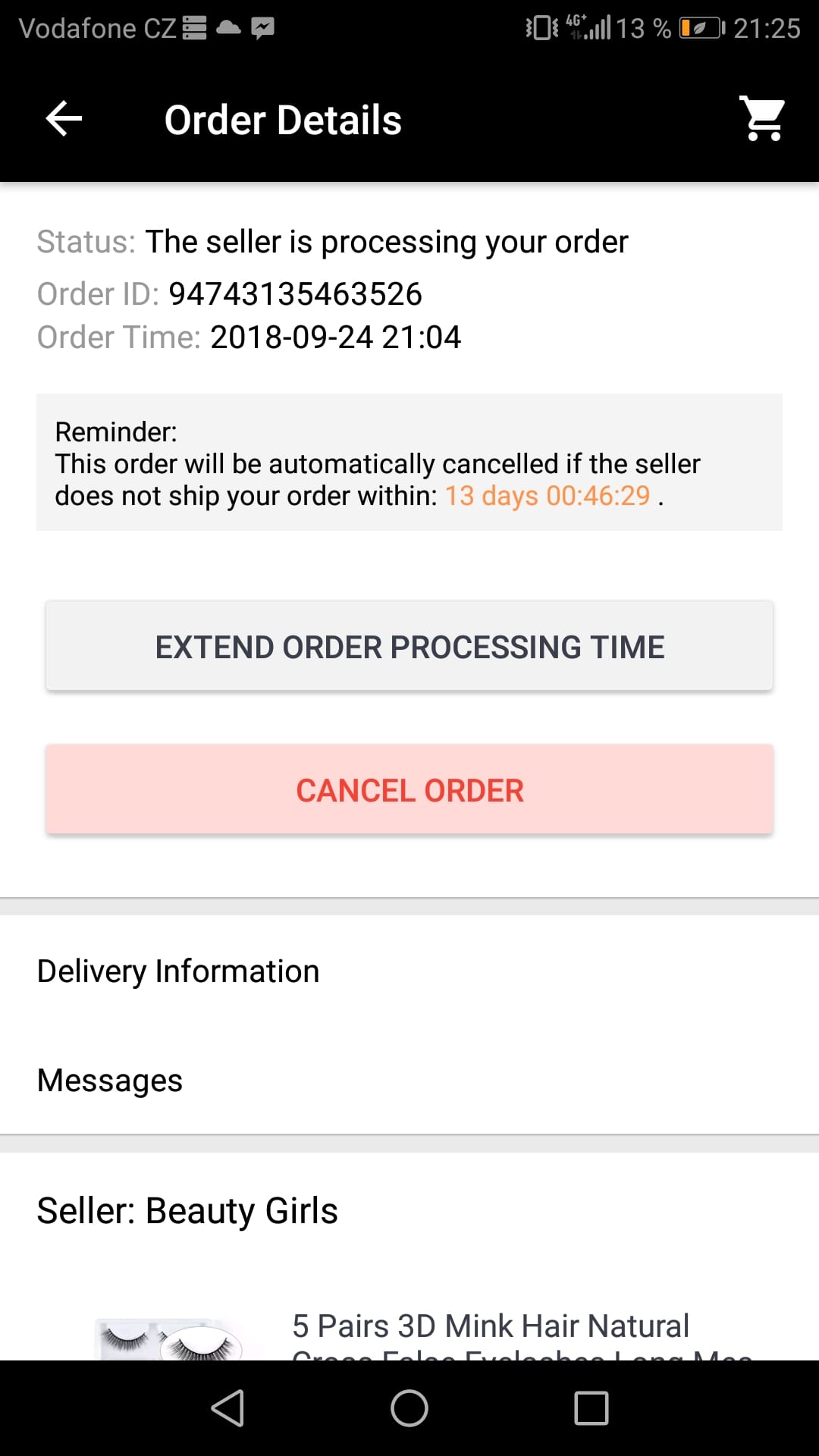This screenshot has width=819, height=1456.
Task: Open the recent apps overview
Action: pyautogui.click(x=591, y=1408)
